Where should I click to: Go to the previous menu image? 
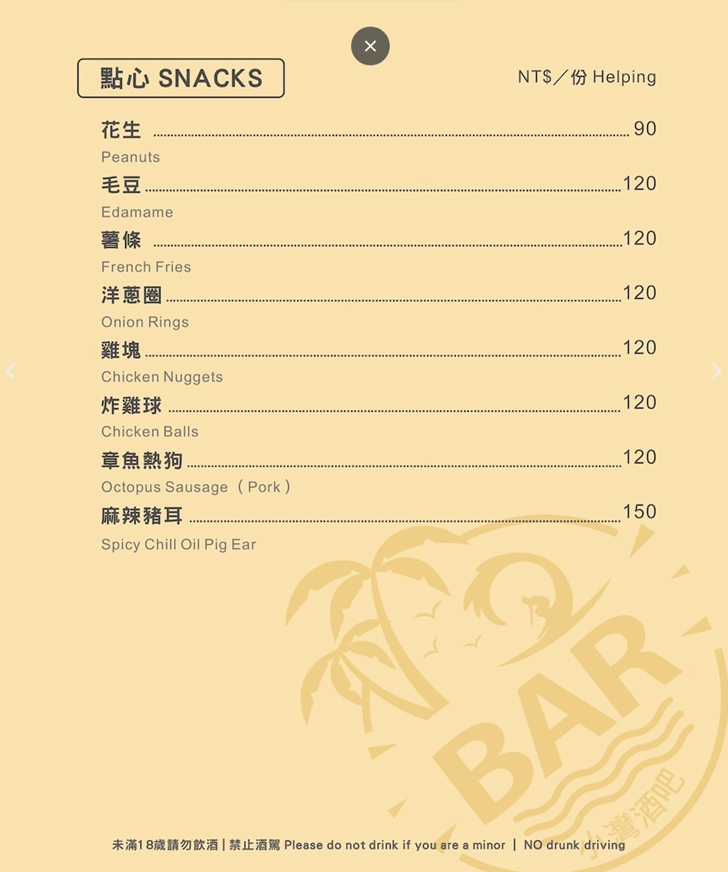10,372
